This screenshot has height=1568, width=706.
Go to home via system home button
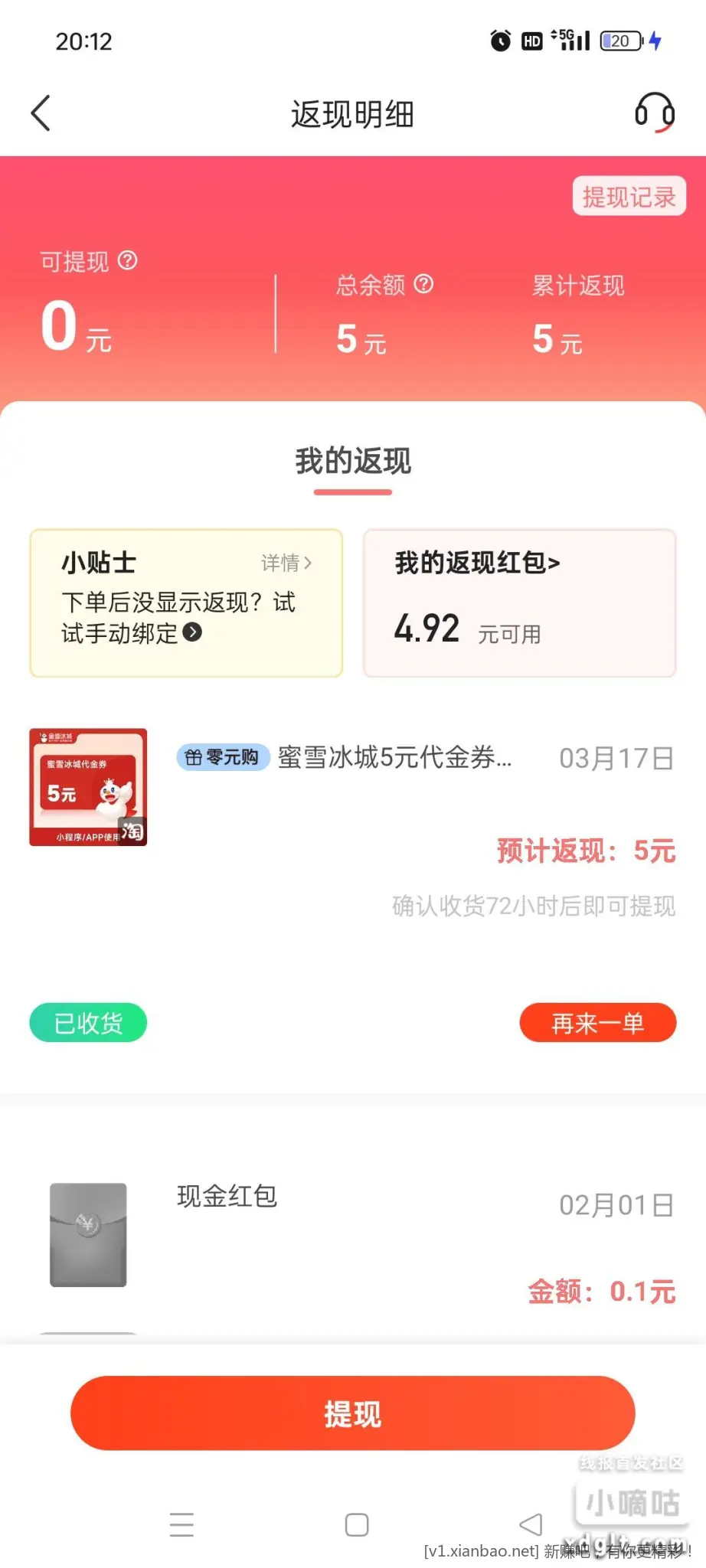(357, 1524)
